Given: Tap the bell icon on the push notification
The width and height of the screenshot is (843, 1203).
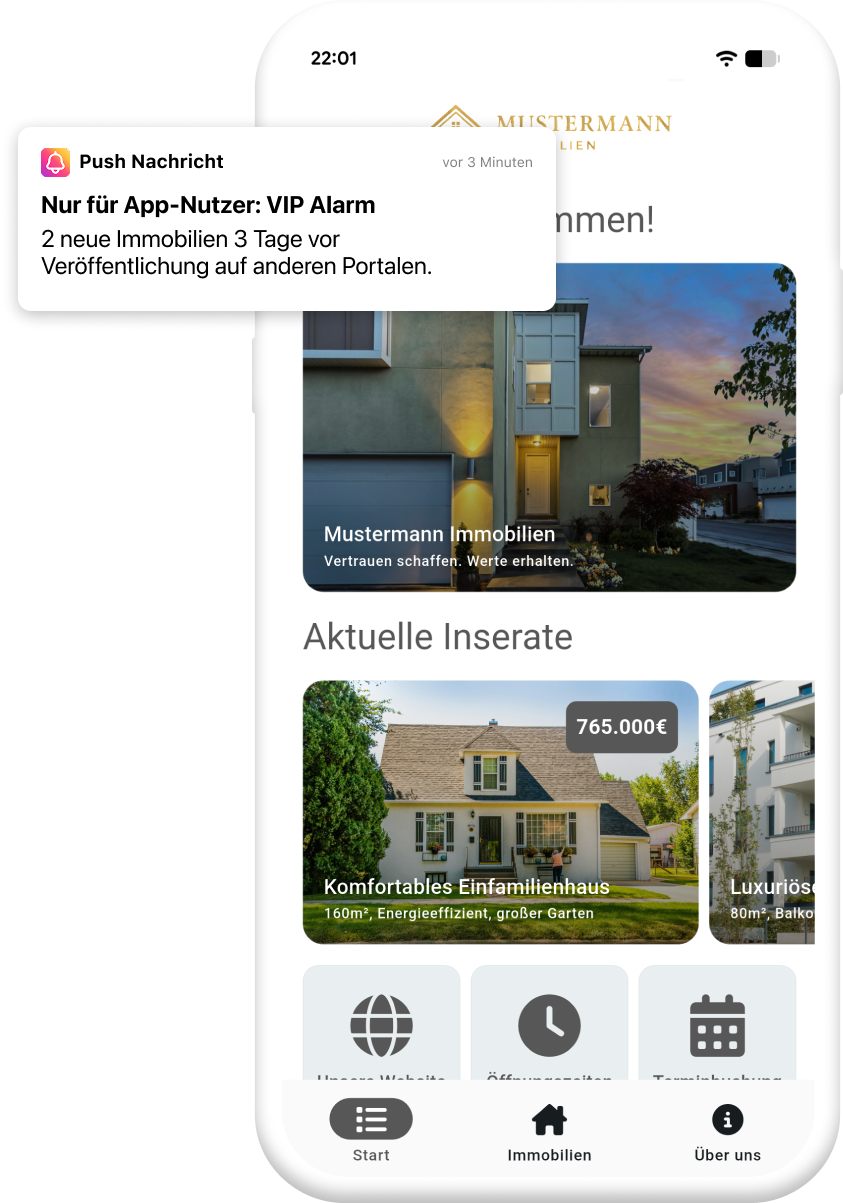Looking at the screenshot, I should click(55, 161).
